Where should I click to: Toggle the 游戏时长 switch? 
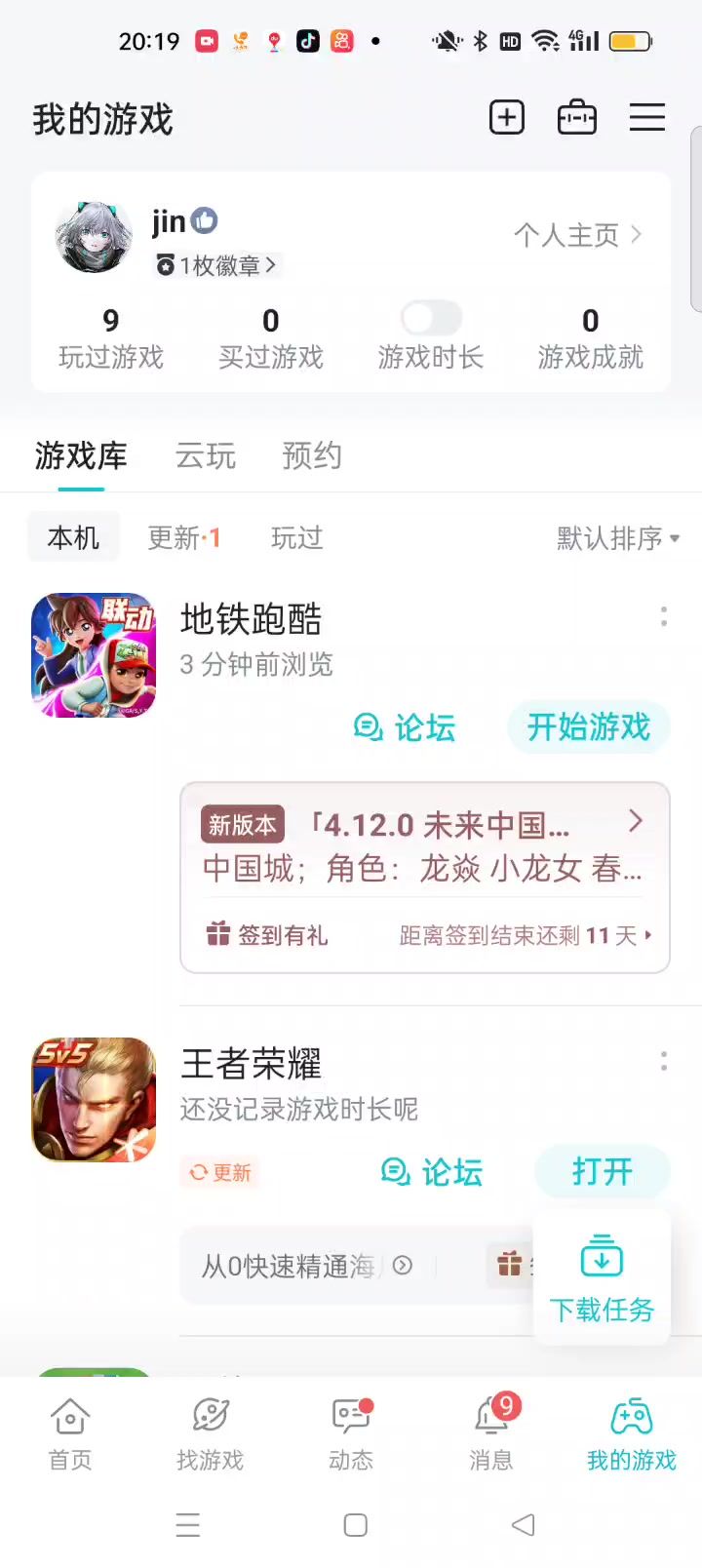pos(431,318)
